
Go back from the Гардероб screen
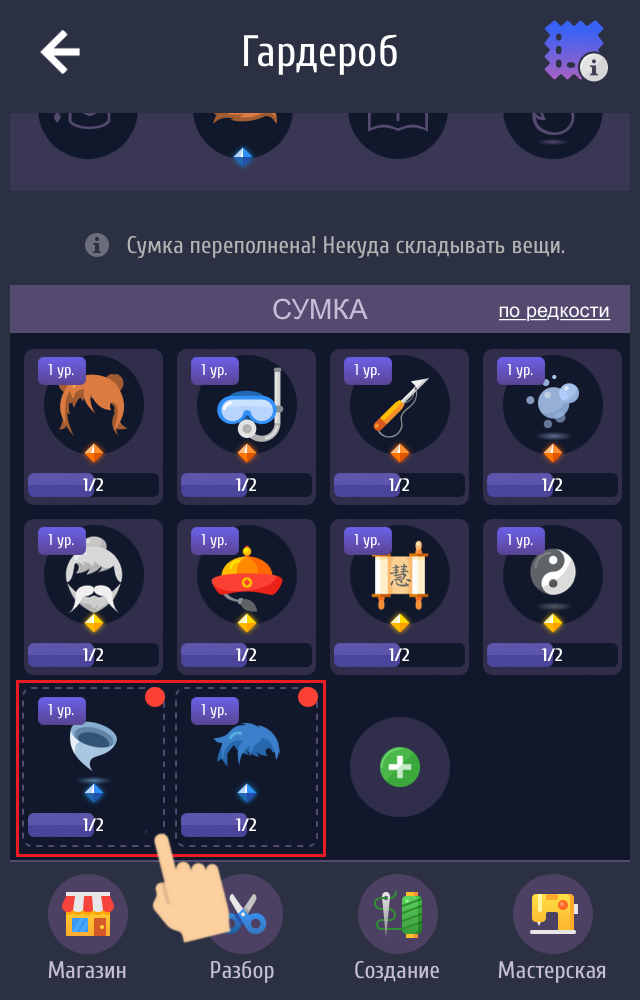(x=60, y=52)
